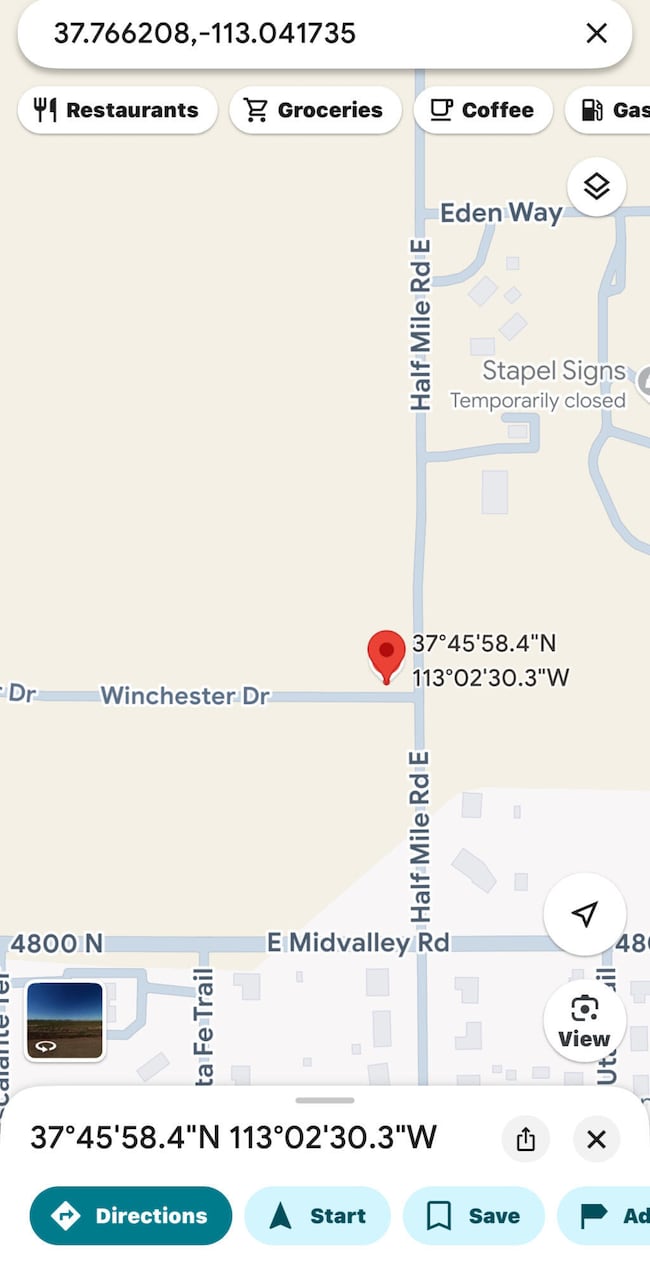
Task: Tap the coordinates search field
Action: [300, 33]
